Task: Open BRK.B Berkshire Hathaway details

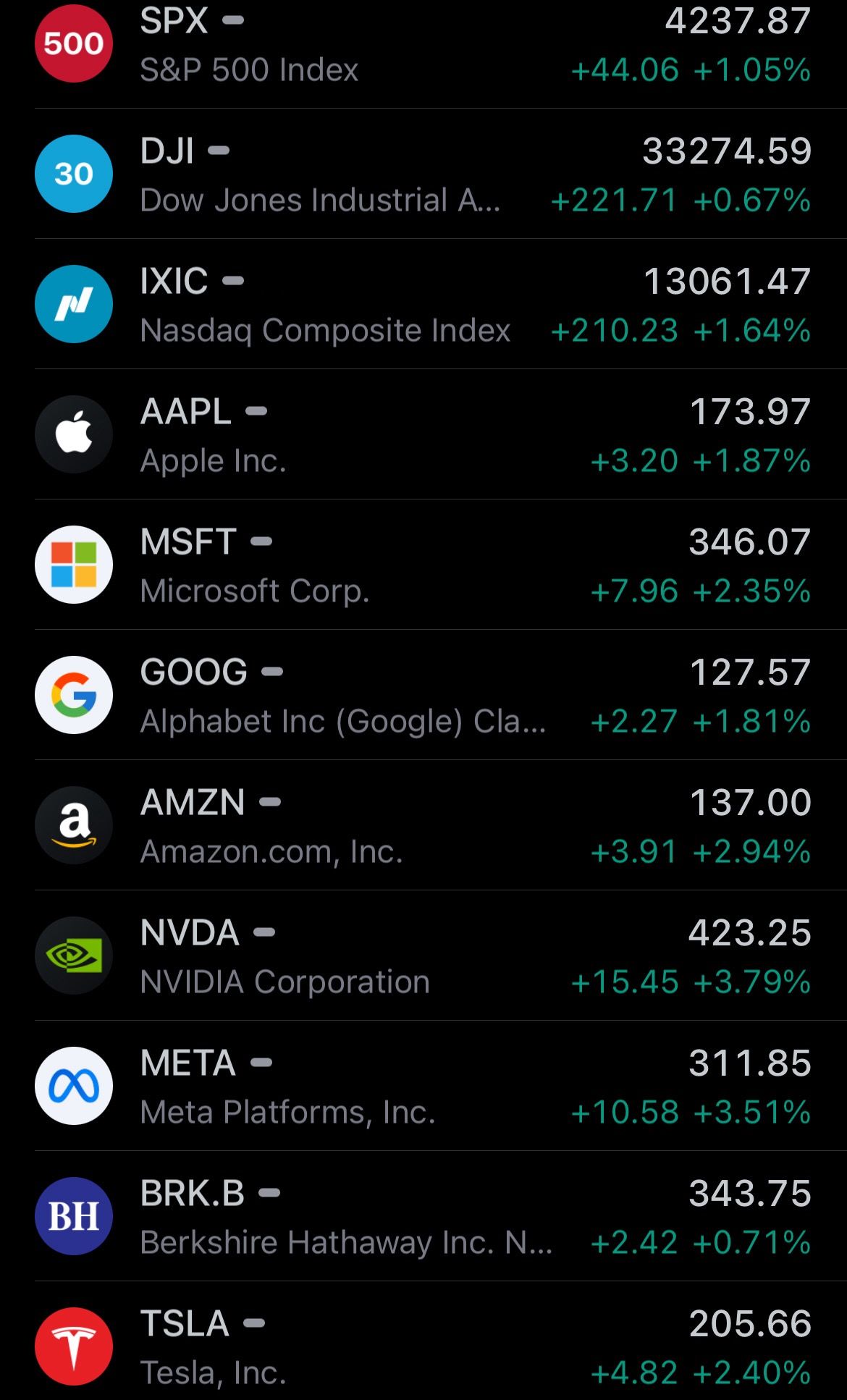Action: coord(423,1217)
